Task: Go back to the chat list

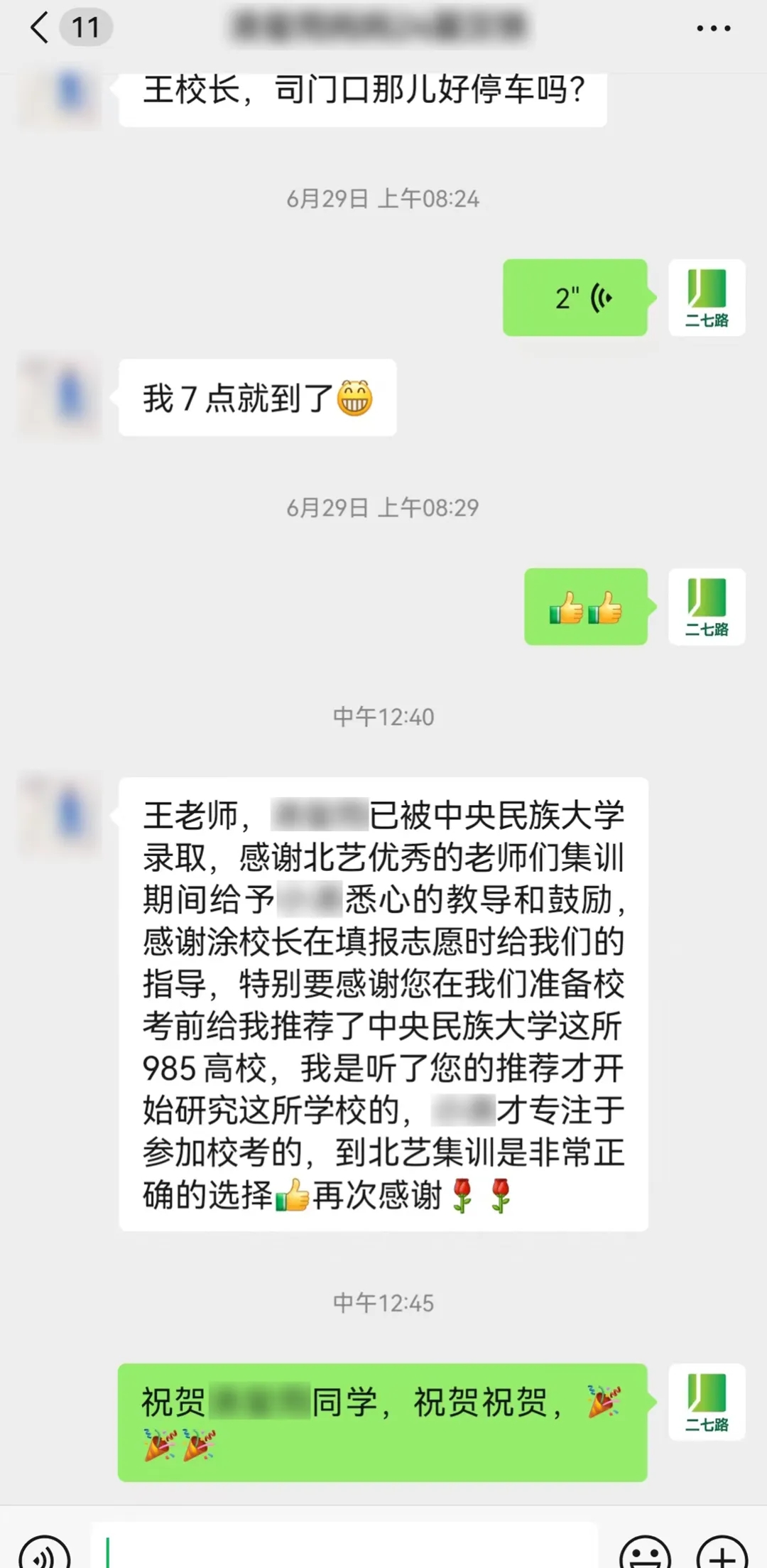Action: click(x=40, y=28)
